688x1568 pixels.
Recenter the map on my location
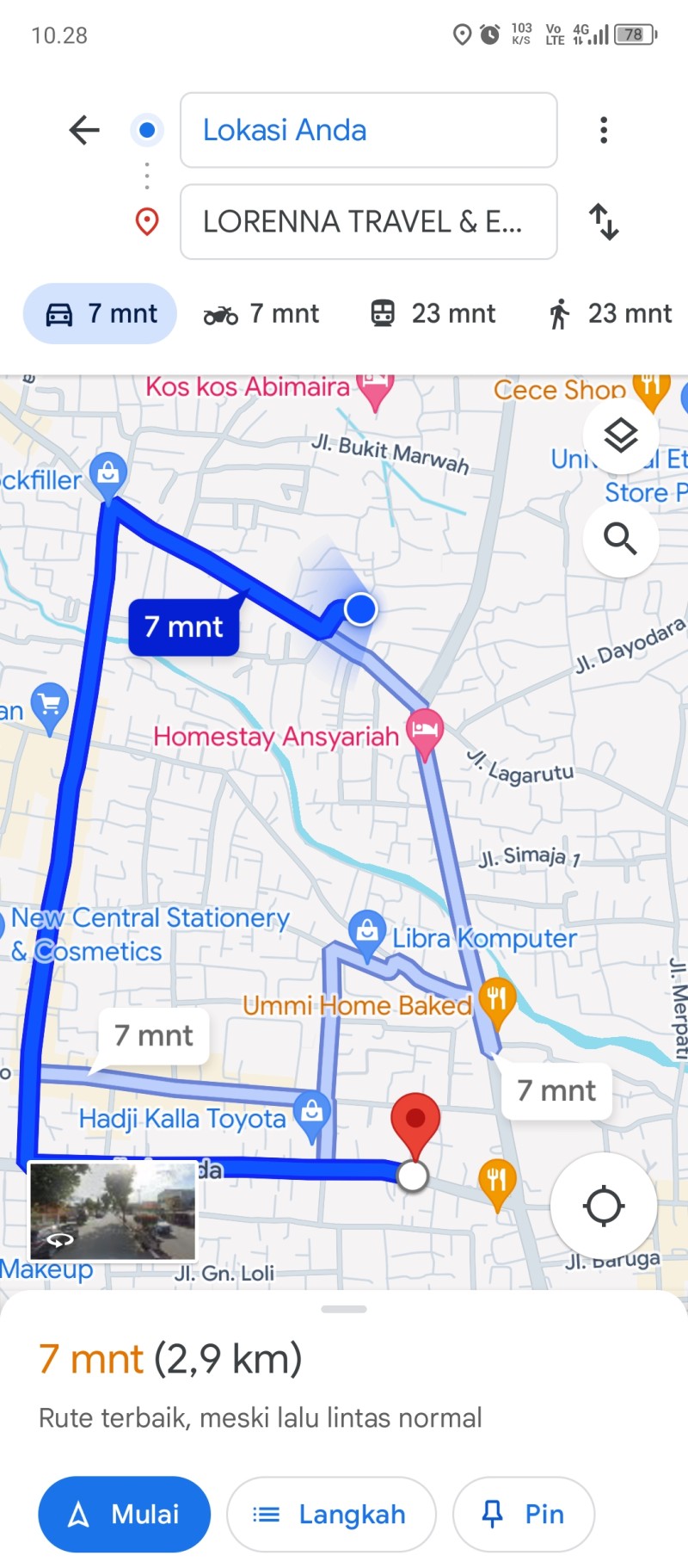[604, 1206]
